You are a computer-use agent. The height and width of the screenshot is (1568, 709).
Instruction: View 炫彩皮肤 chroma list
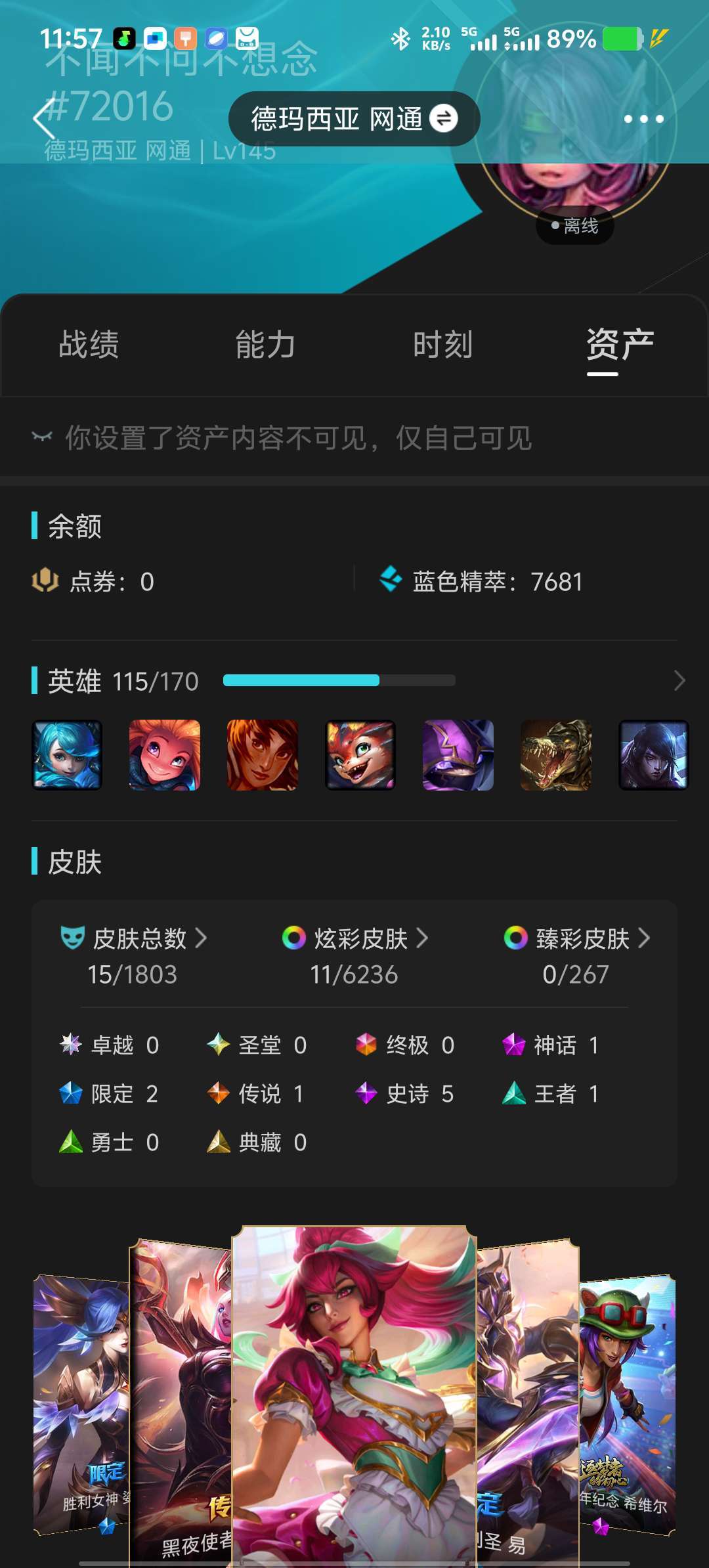(354, 955)
